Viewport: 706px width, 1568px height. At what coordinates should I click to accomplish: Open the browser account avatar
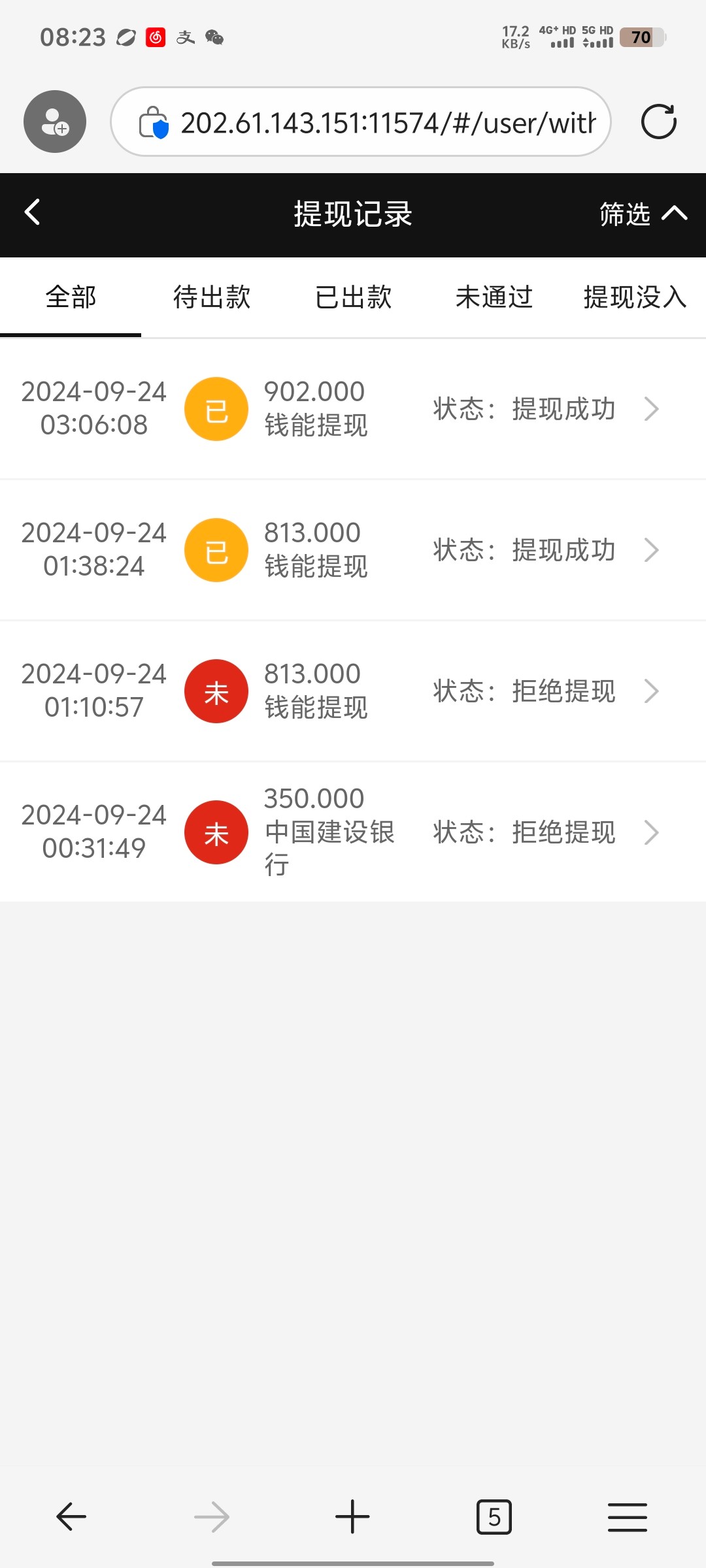click(x=55, y=122)
